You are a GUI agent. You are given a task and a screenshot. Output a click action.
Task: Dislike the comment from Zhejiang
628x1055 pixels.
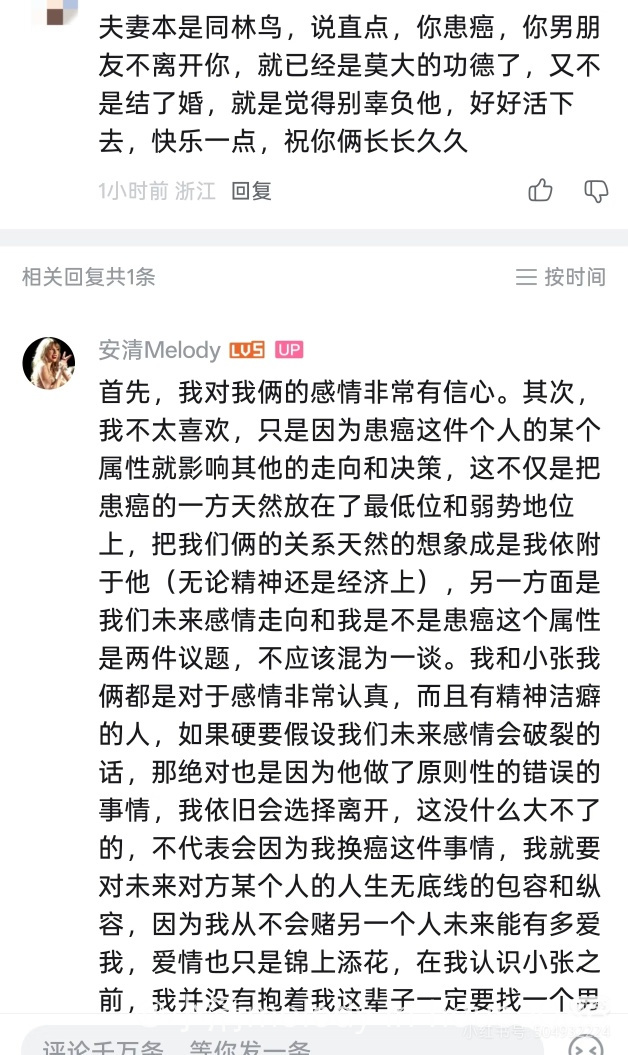pos(596,190)
